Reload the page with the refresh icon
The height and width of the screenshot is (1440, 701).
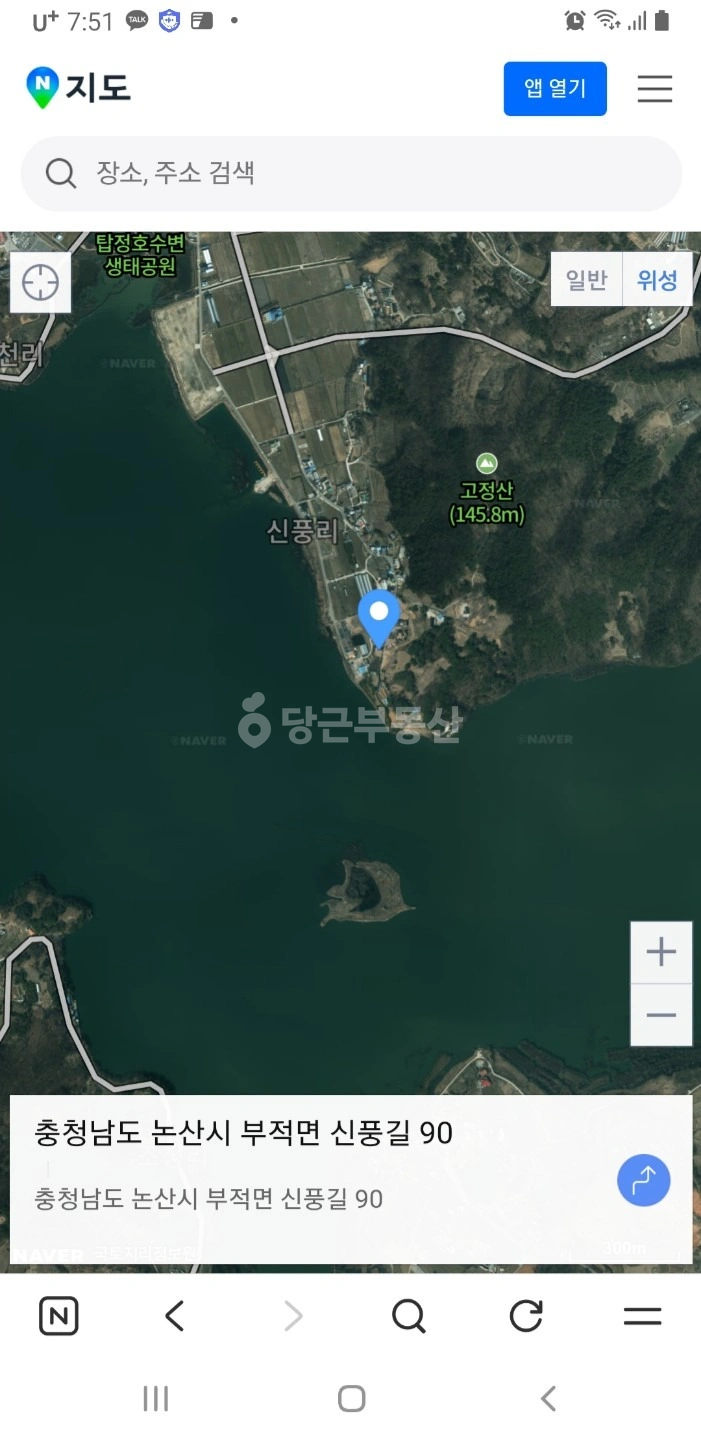pos(526,1316)
